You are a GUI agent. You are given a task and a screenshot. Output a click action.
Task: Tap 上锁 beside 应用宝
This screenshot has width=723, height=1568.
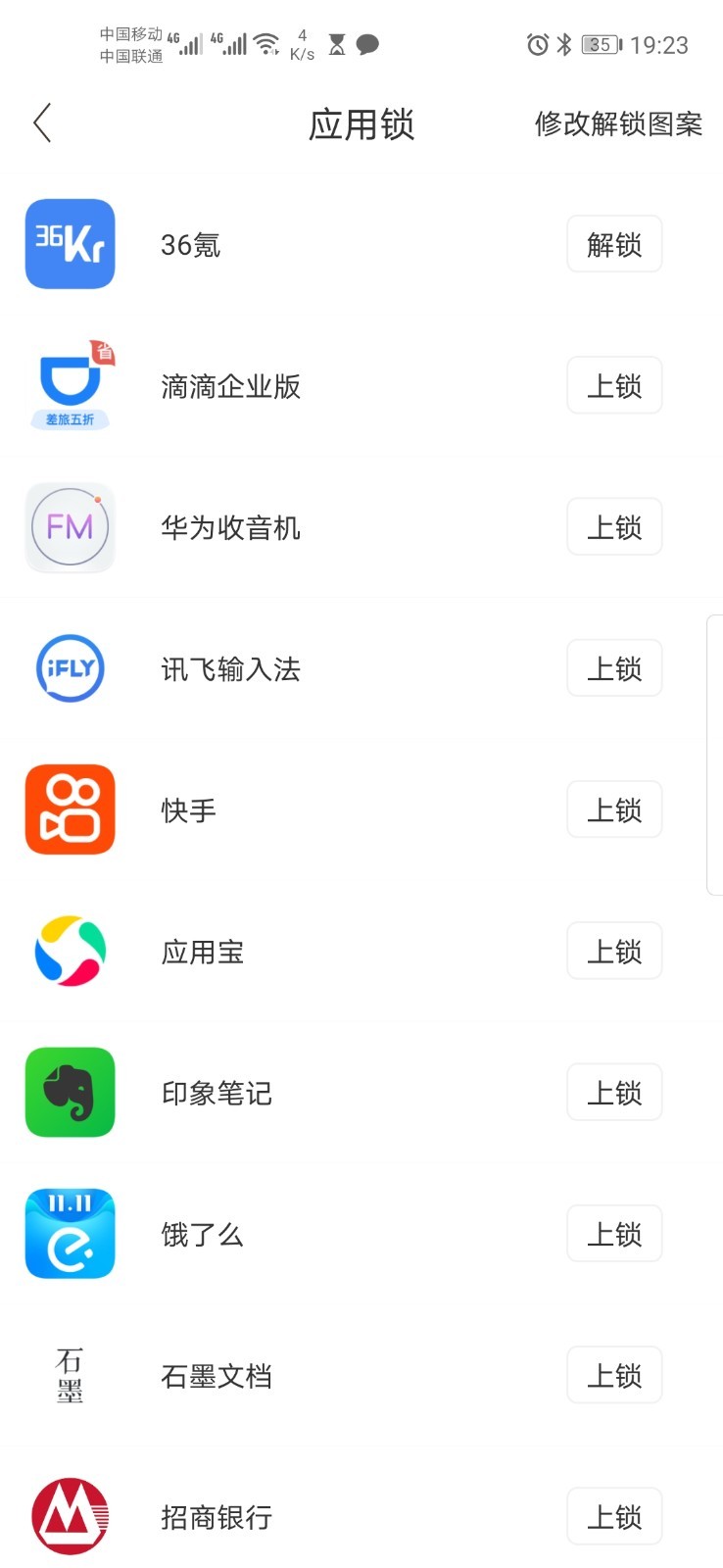click(614, 951)
